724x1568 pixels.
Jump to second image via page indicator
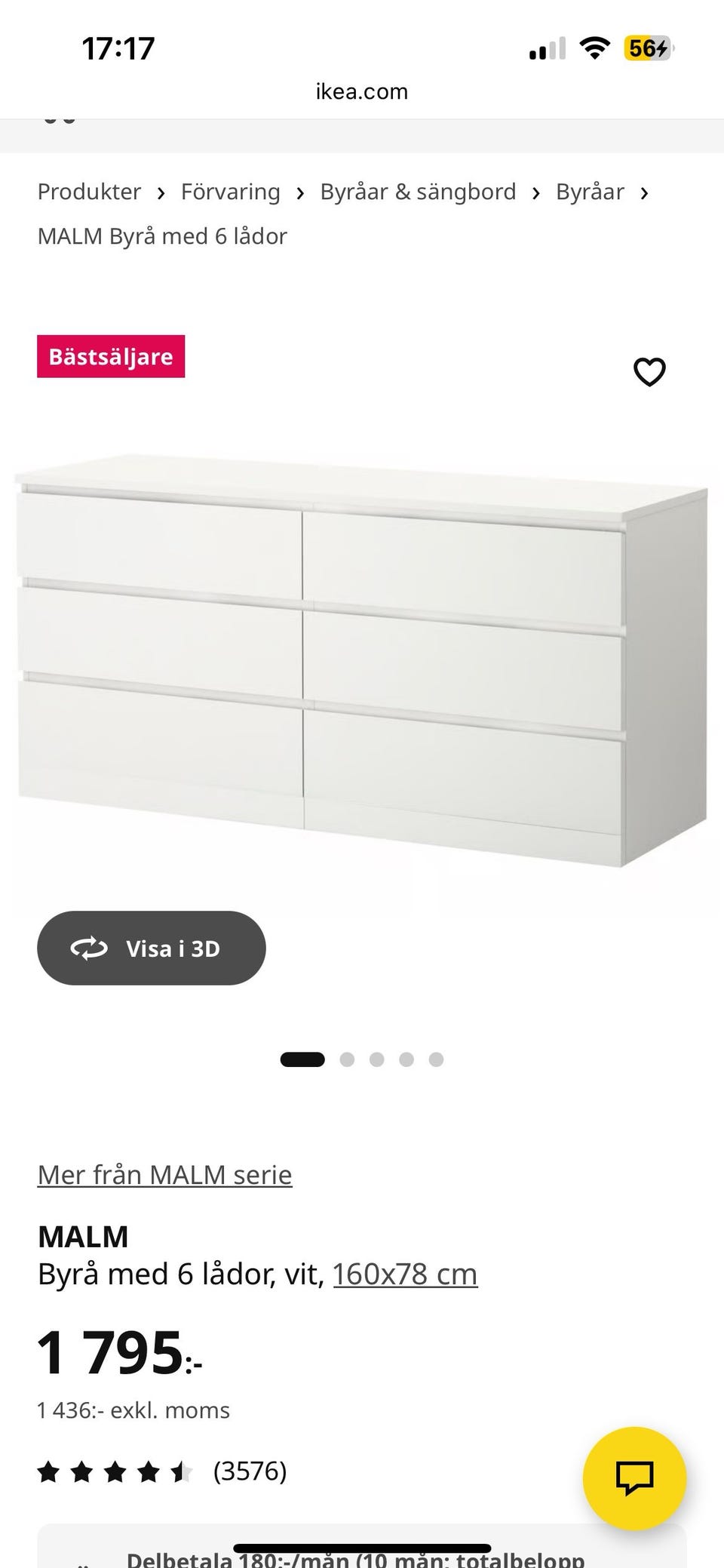click(x=347, y=1059)
